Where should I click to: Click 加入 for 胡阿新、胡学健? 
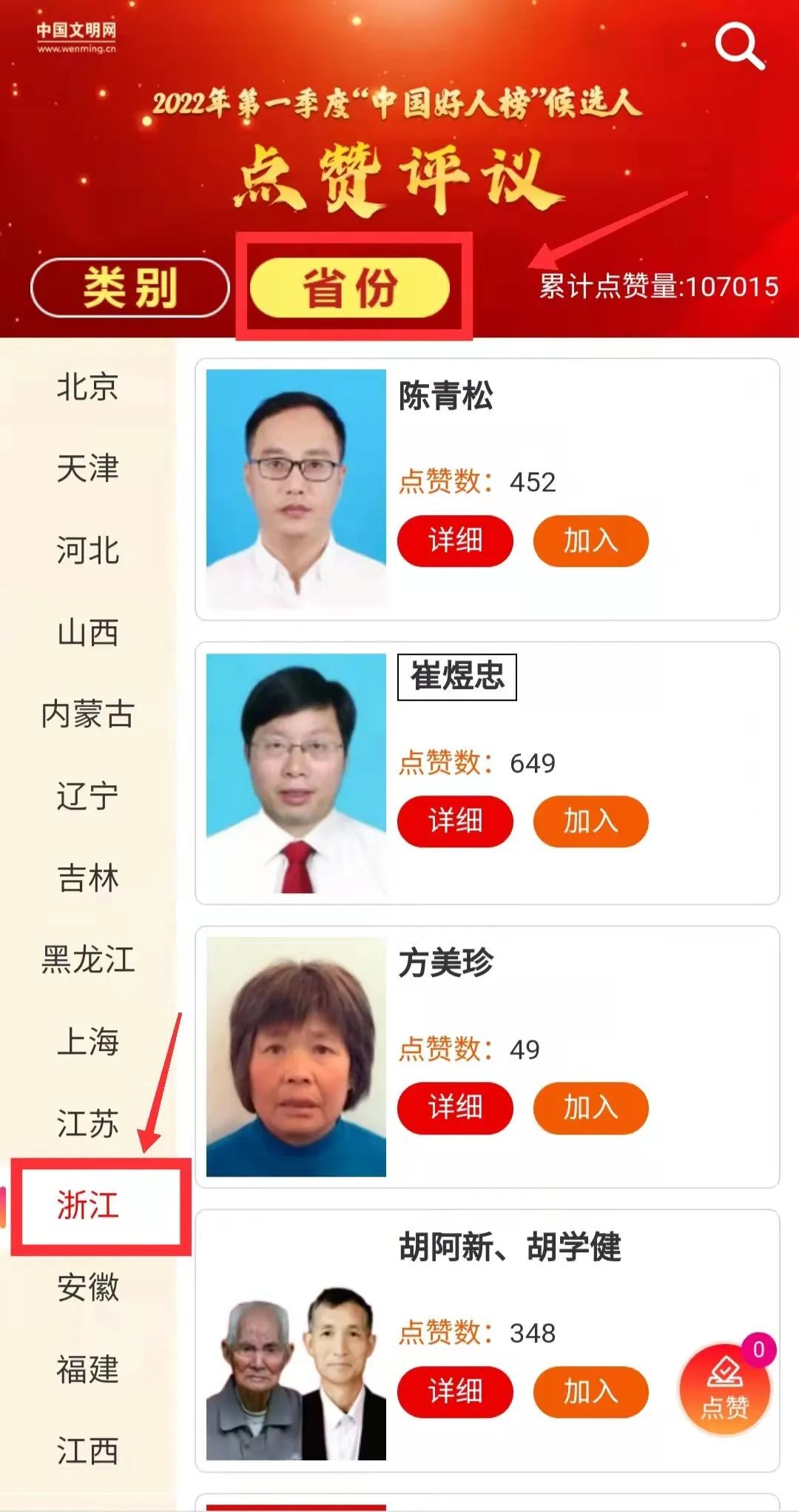pos(589,1392)
